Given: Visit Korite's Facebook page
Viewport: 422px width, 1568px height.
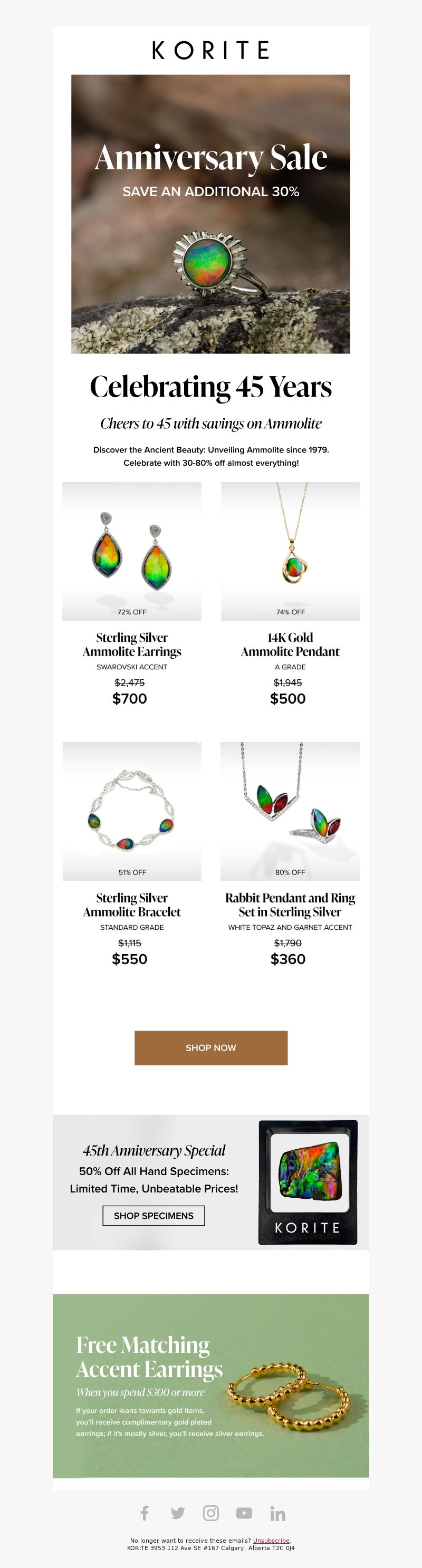Looking at the screenshot, I should coord(145,1513).
